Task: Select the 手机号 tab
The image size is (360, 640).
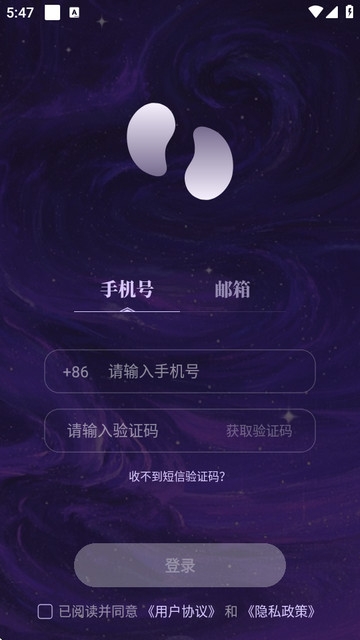Action: click(x=127, y=290)
